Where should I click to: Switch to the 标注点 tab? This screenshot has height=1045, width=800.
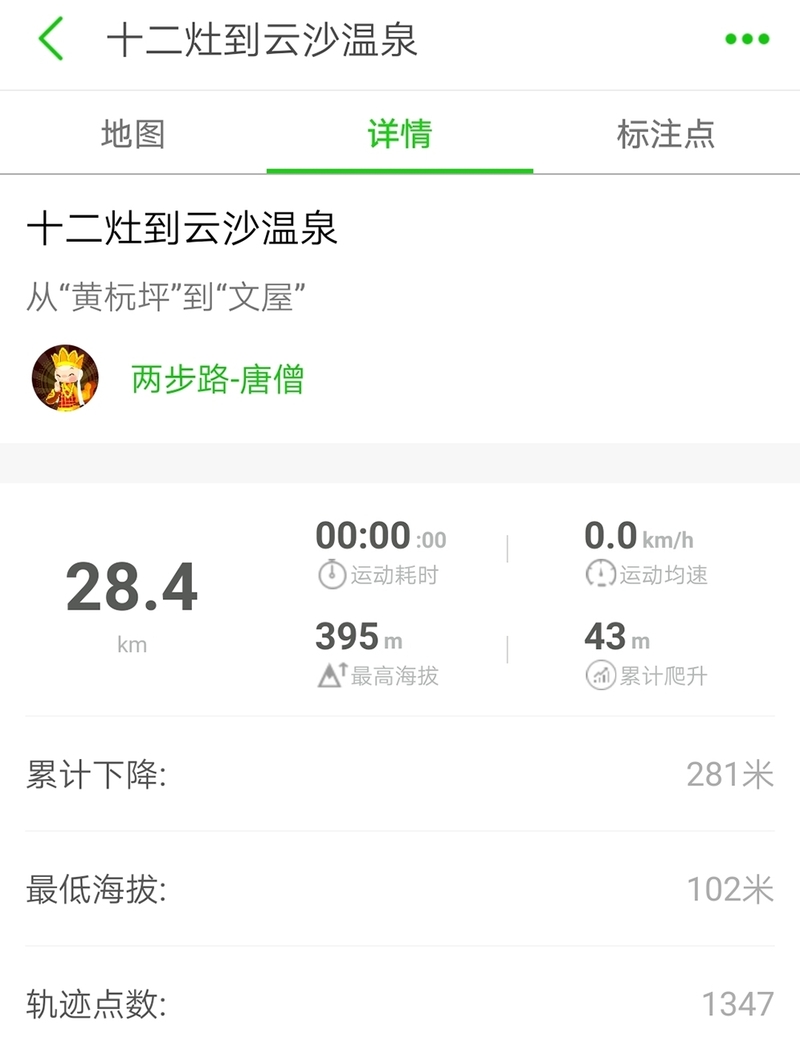point(666,134)
